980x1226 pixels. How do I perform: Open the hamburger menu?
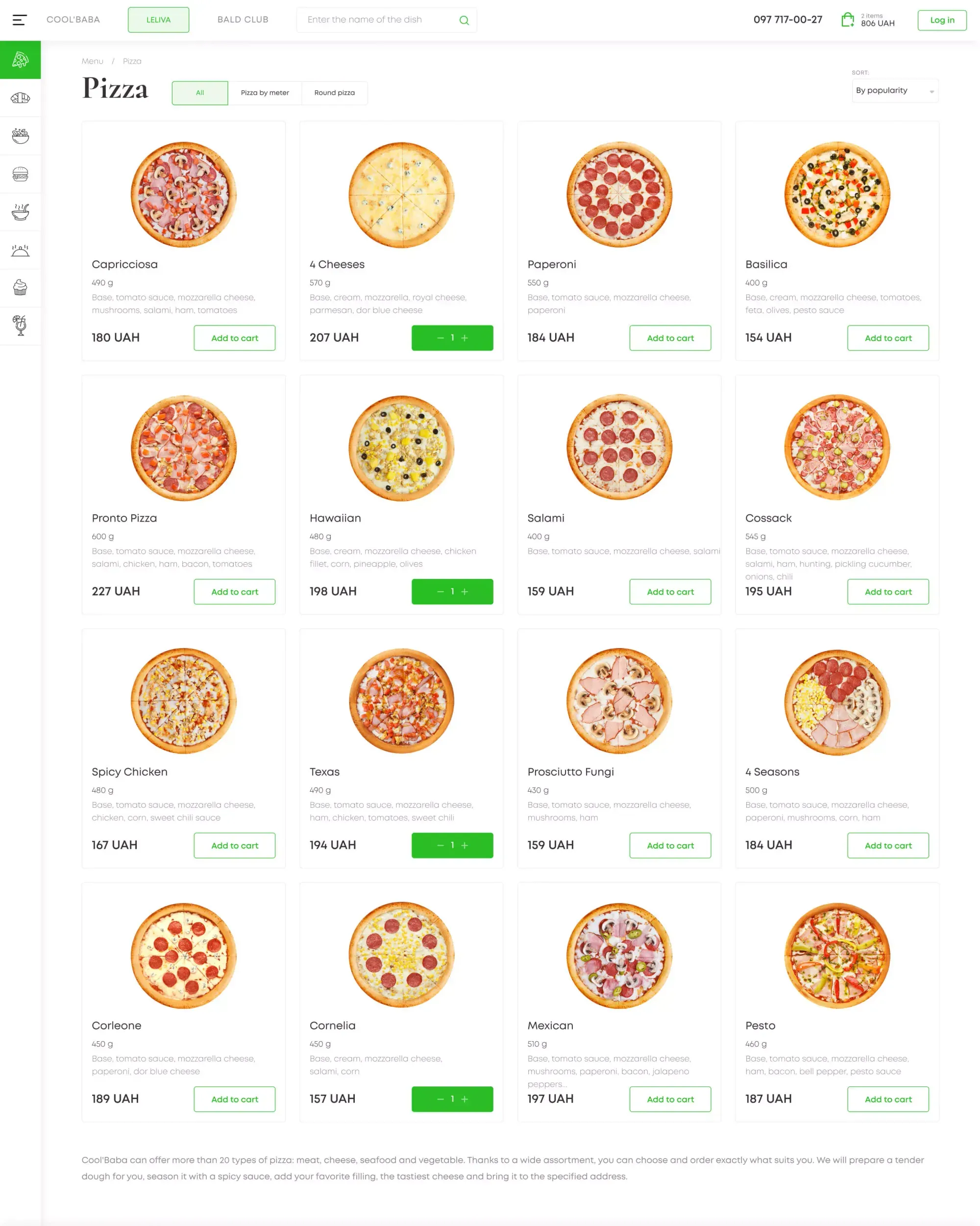coord(20,20)
